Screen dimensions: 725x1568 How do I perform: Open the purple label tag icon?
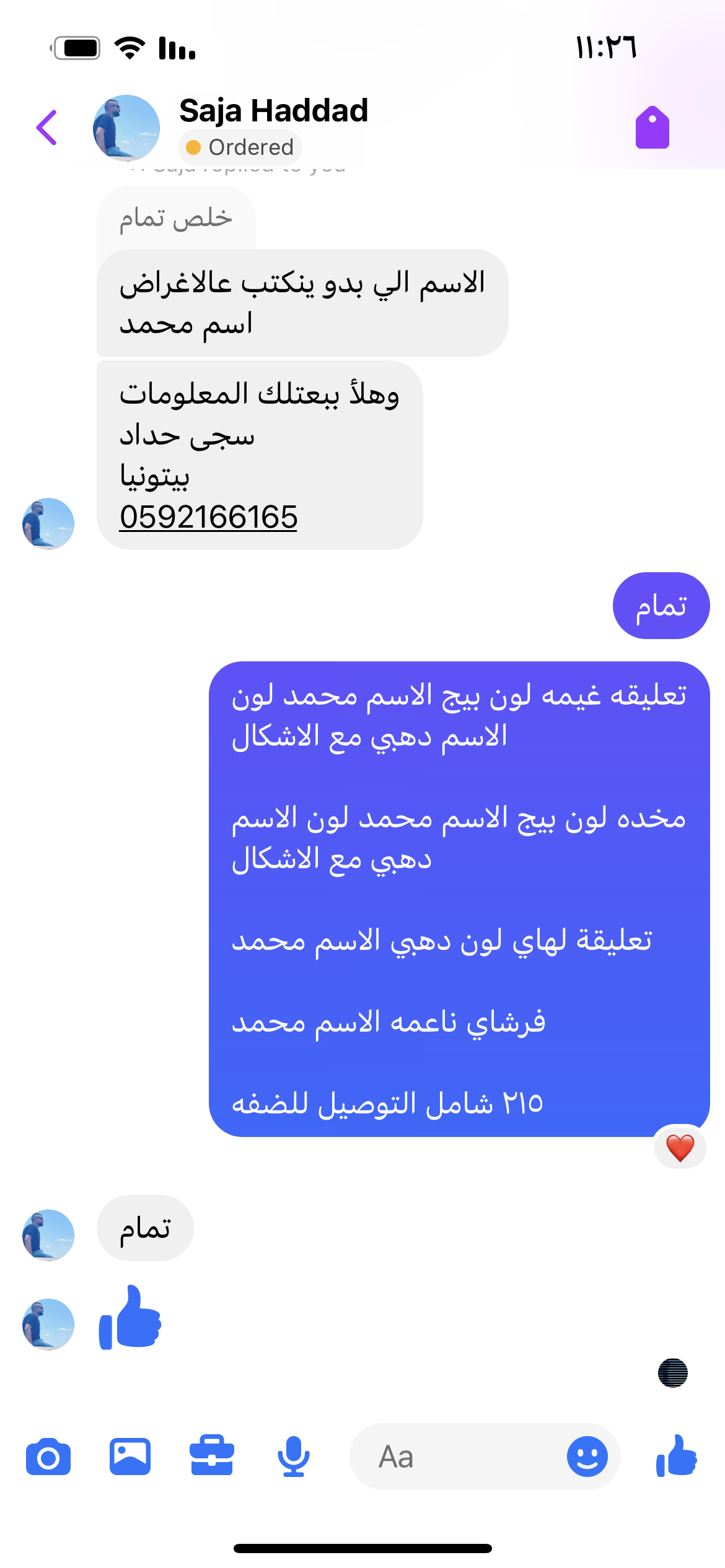(652, 128)
